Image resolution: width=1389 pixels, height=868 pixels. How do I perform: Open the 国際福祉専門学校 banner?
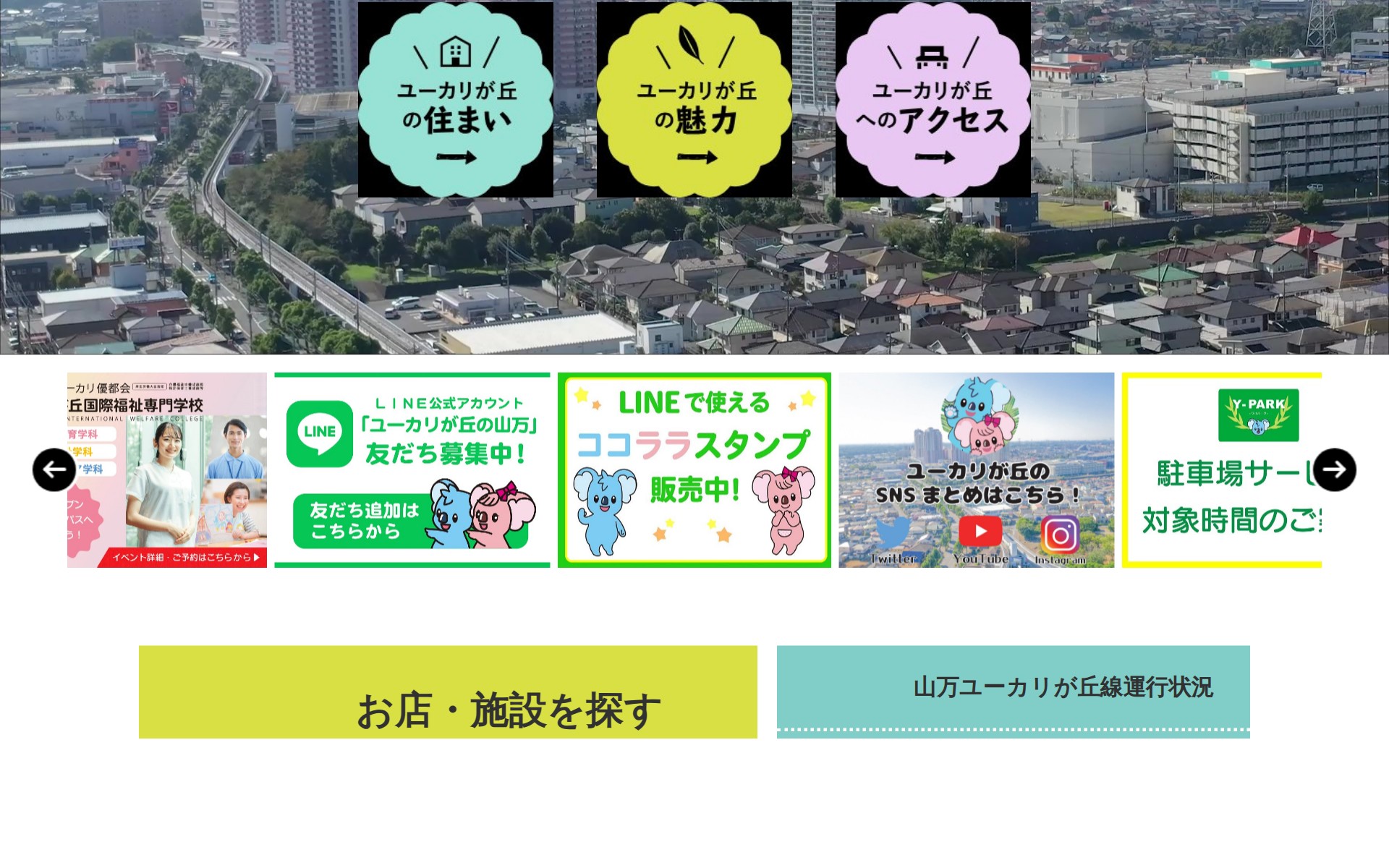pyautogui.click(x=168, y=470)
